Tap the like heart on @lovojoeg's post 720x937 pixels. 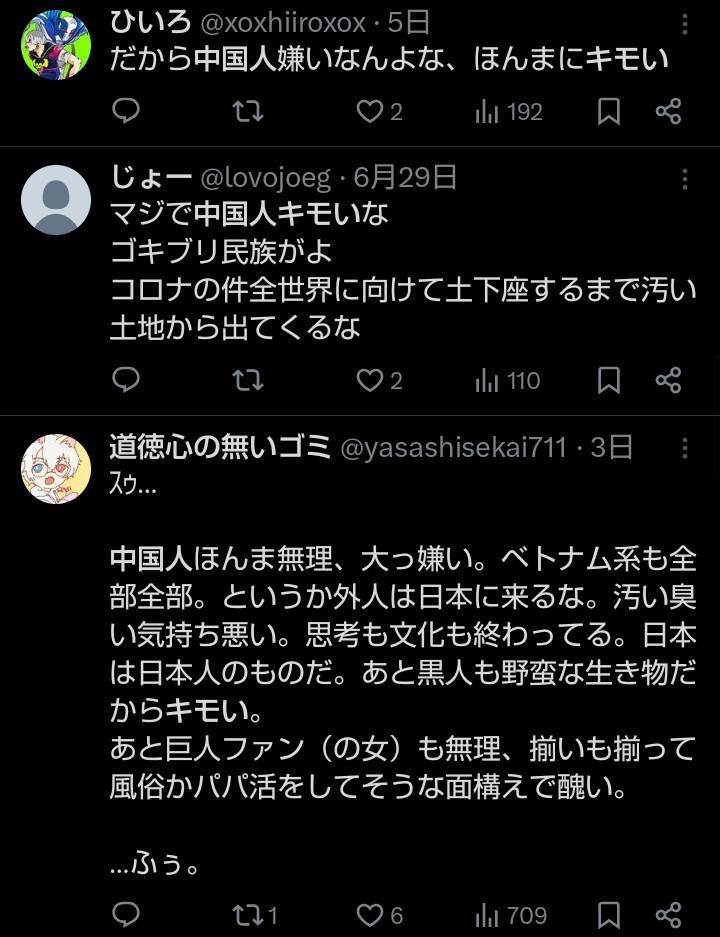[370, 380]
